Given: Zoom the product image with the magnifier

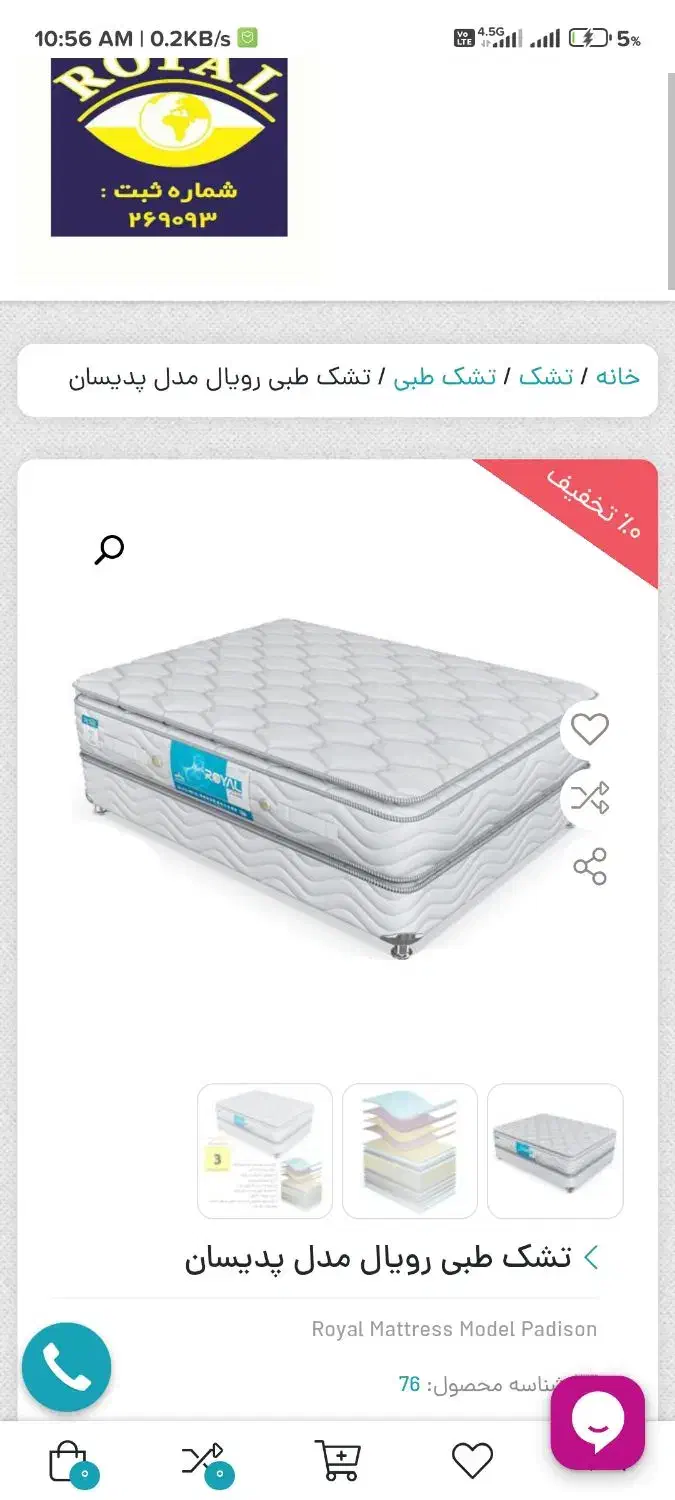Looking at the screenshot, I should [109, 549].
